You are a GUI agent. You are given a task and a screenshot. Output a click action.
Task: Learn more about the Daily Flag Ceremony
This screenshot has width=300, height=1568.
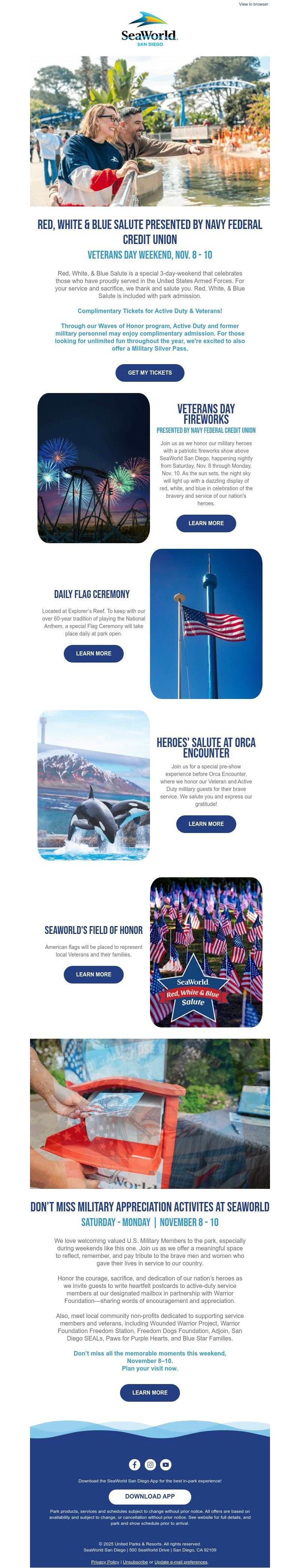[x=94, y=653]
